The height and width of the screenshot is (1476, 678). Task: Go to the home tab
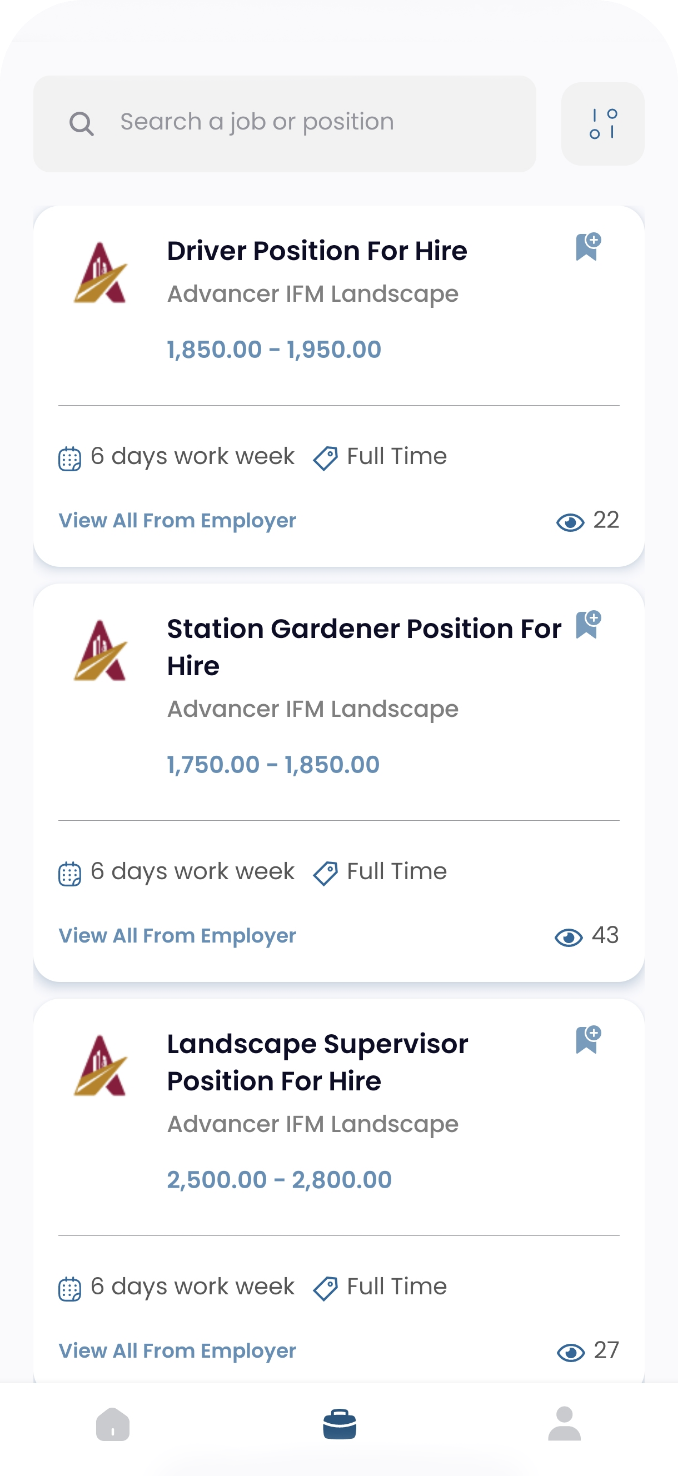click(x=113, y=1424)
